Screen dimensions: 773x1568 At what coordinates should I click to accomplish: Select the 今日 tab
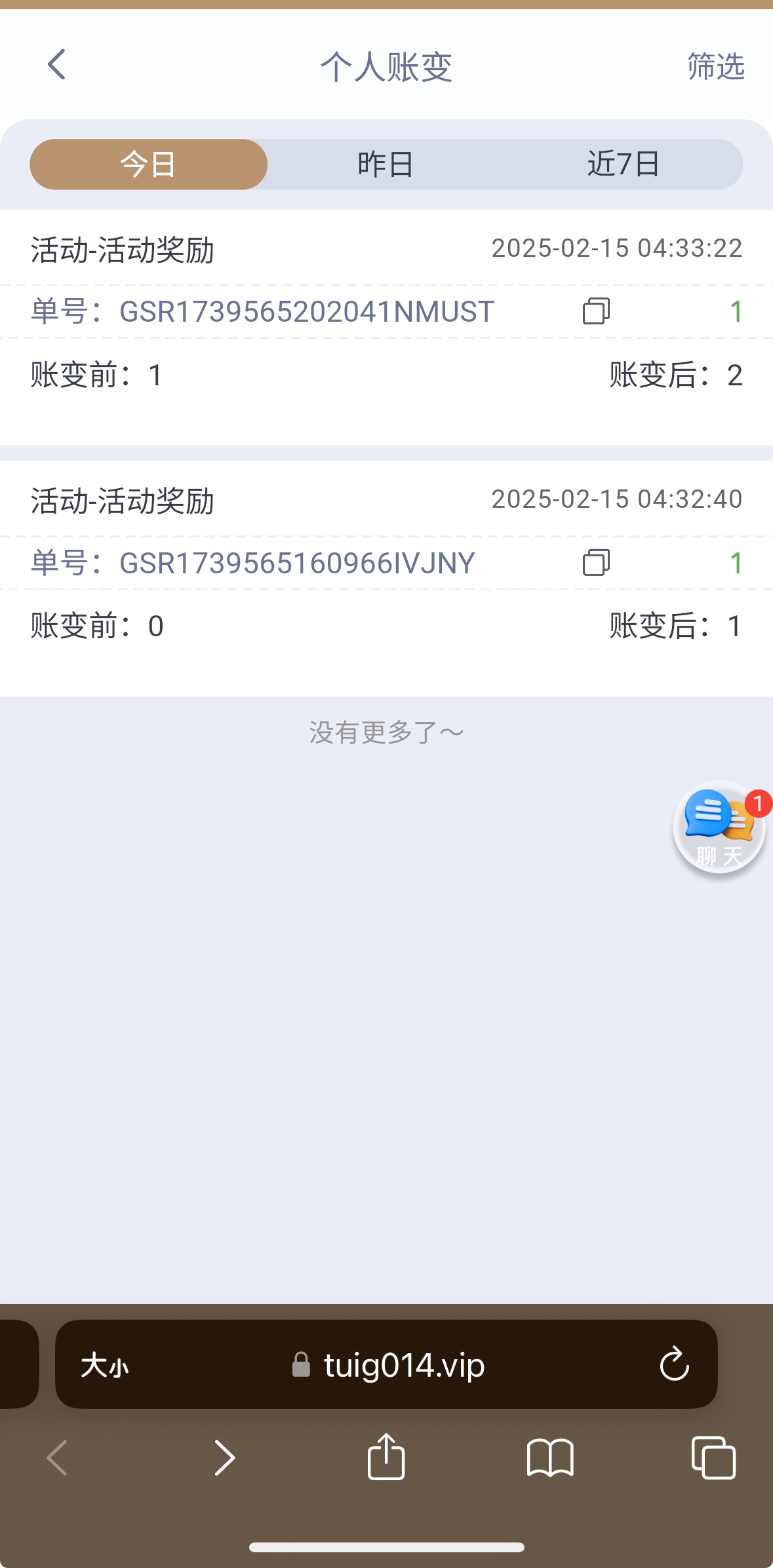tap(148, 164)
